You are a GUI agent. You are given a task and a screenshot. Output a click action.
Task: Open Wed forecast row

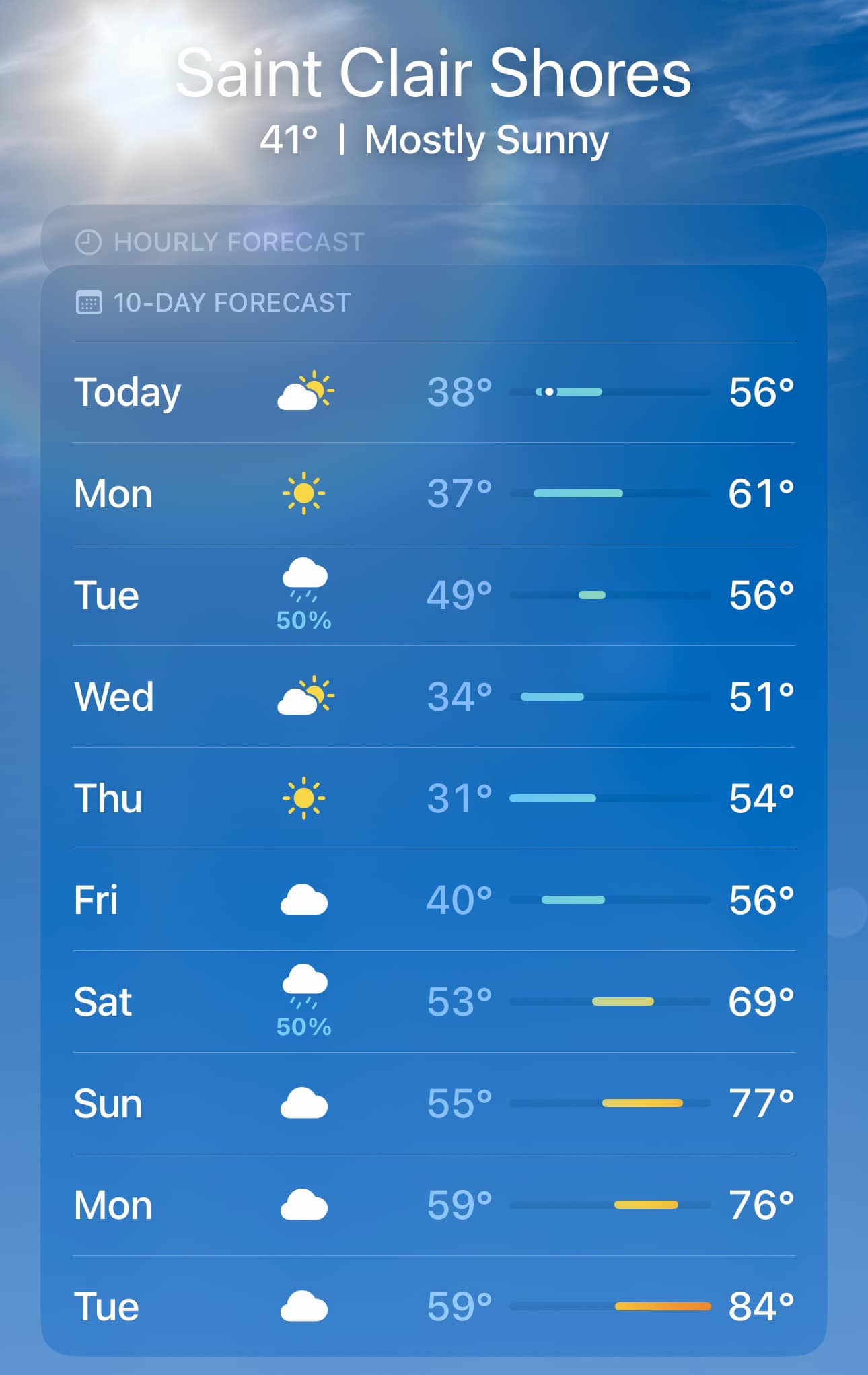(434, 697)
